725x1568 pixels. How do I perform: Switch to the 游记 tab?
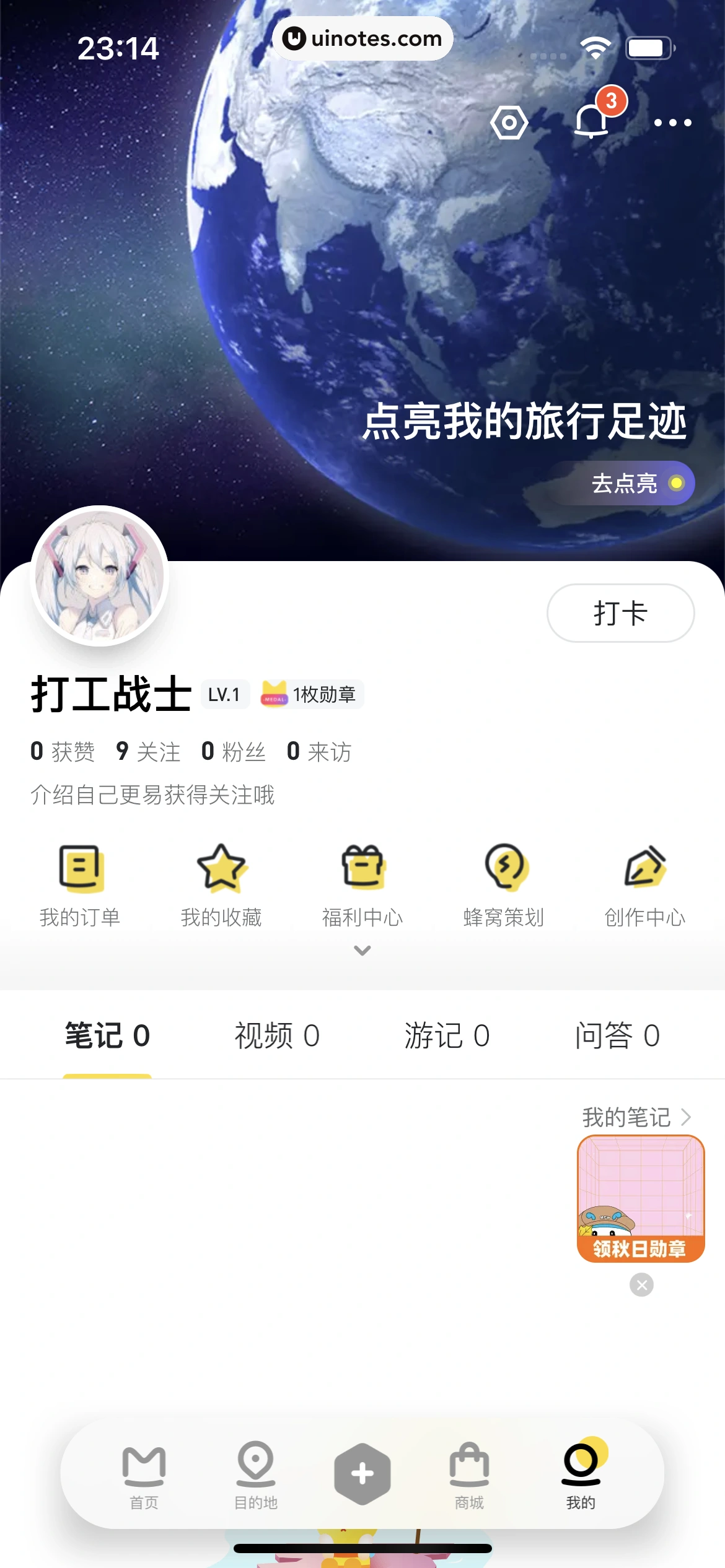447,1035
